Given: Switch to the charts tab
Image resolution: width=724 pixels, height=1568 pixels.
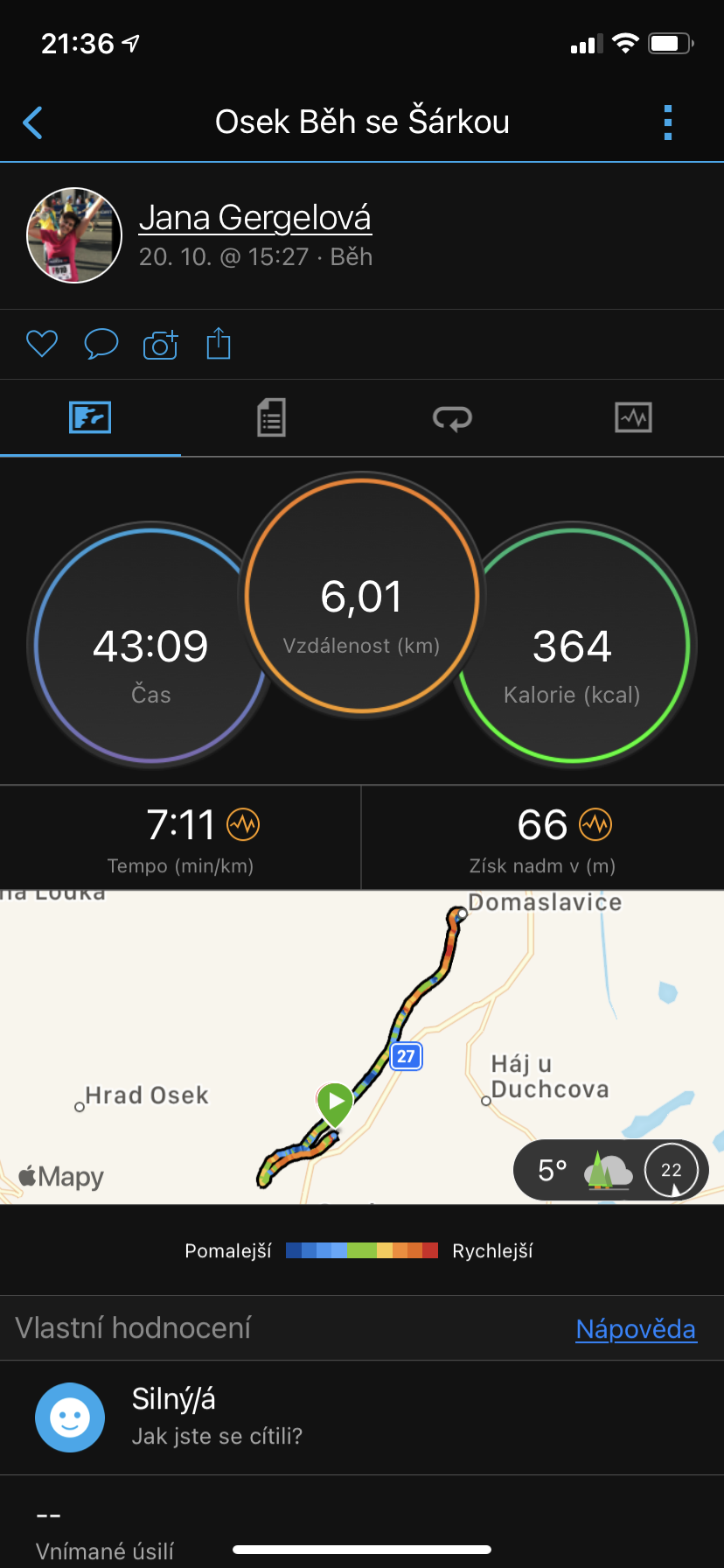Looking at the screenshot, I should tap(633, 417).
